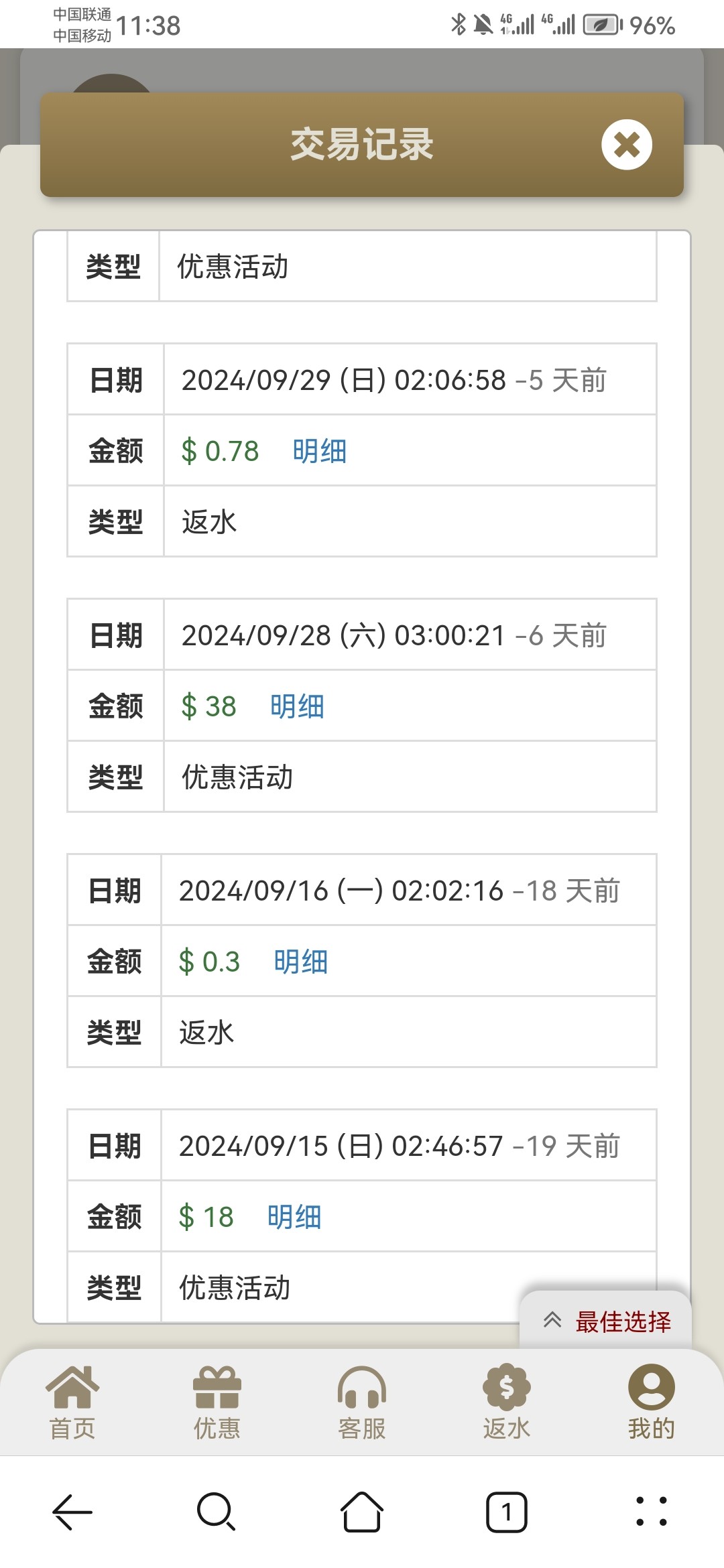This screenshot has width=724, height=1568.
Task: Tap the browser back arrow
Action: pos(72,1512)
